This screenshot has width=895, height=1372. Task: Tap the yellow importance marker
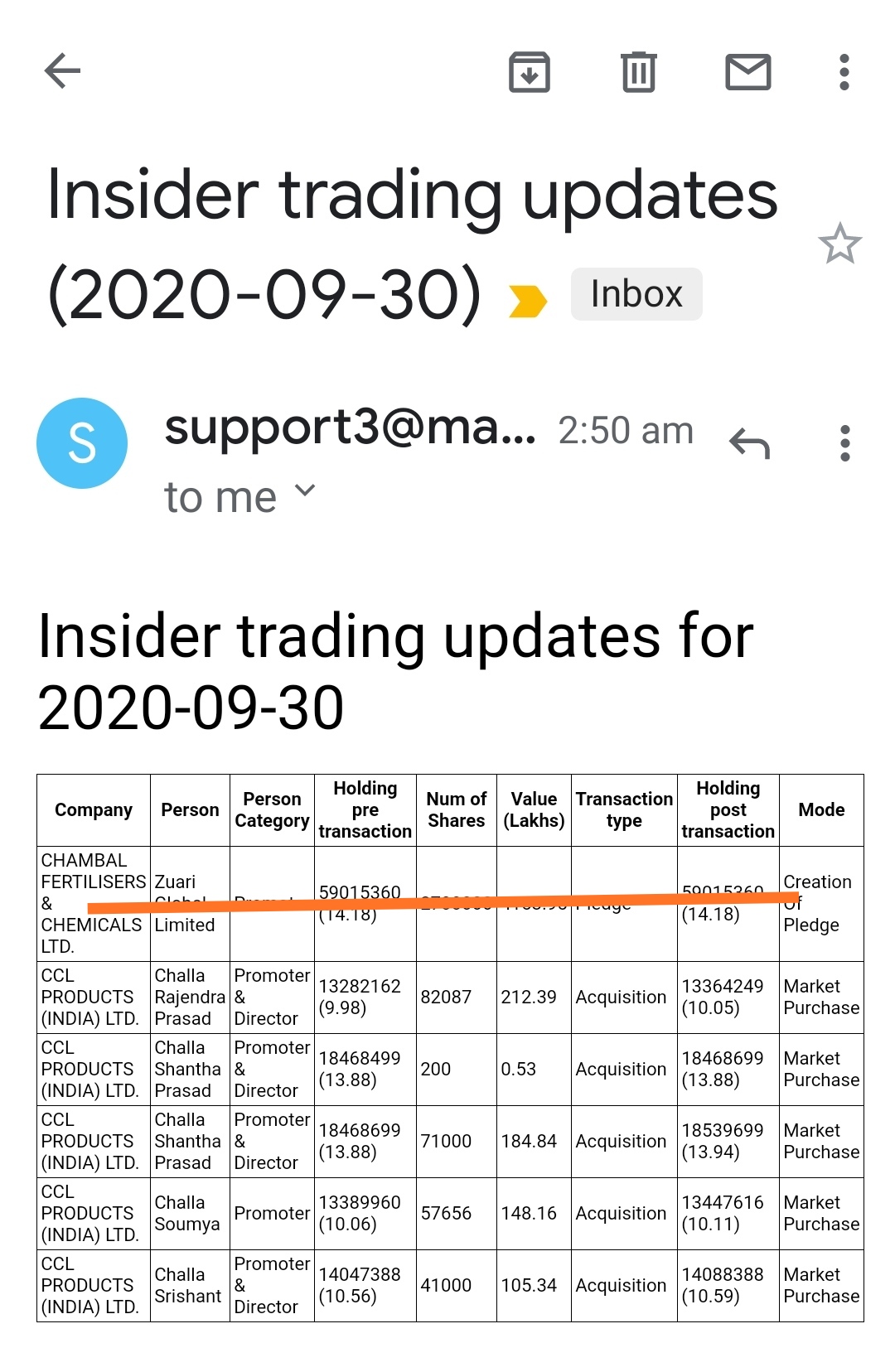click(x=528, y=301)
